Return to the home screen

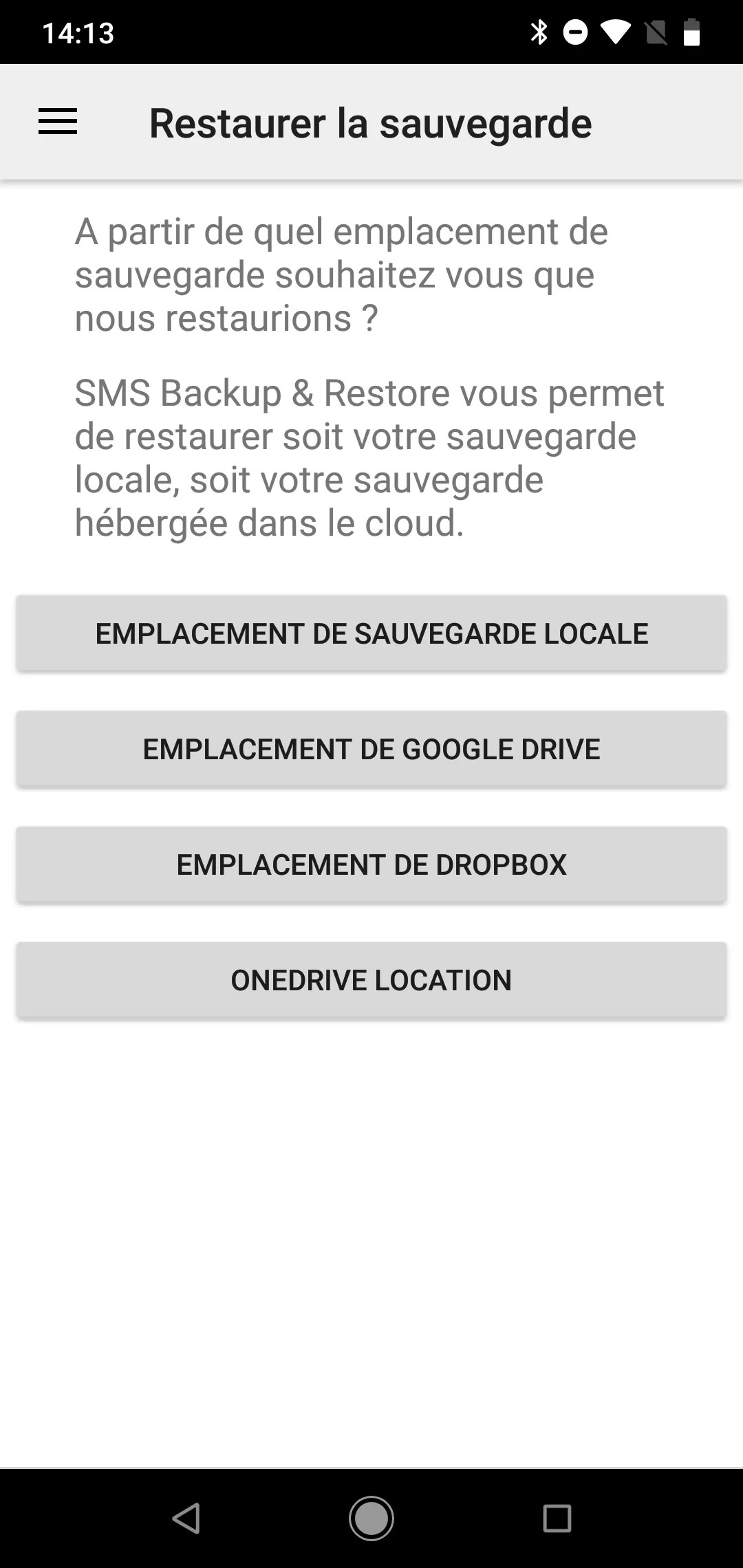coord(371,1518)
